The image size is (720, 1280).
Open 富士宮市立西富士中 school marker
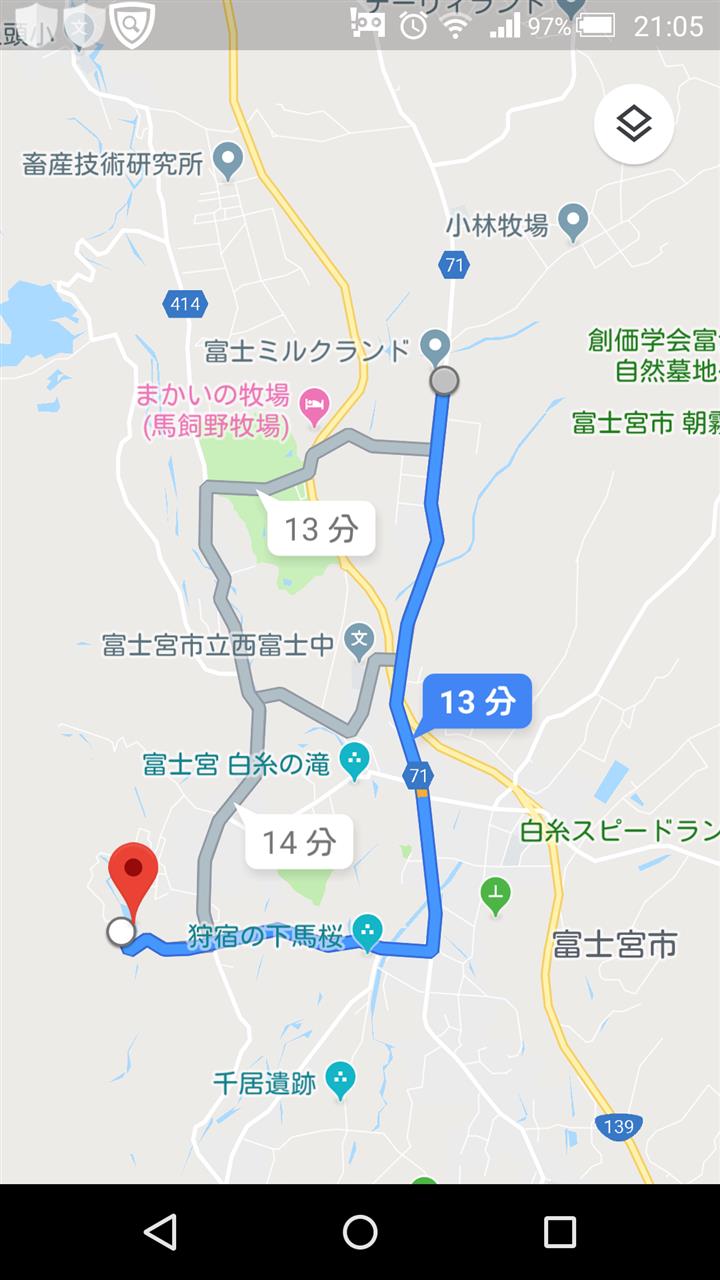[x=360, y=640]
